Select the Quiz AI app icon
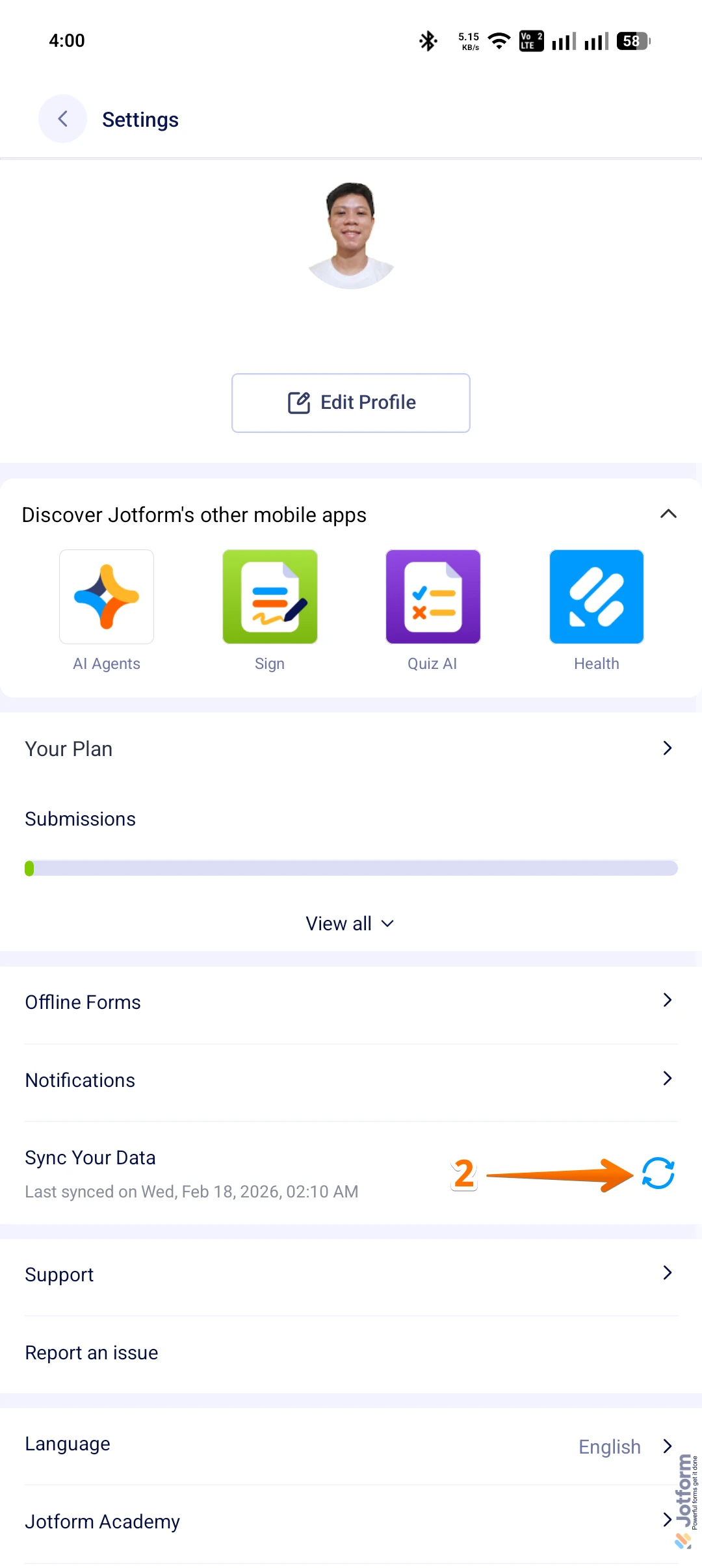Viewport: 702px width, 1568px height. tap(433, 596)
